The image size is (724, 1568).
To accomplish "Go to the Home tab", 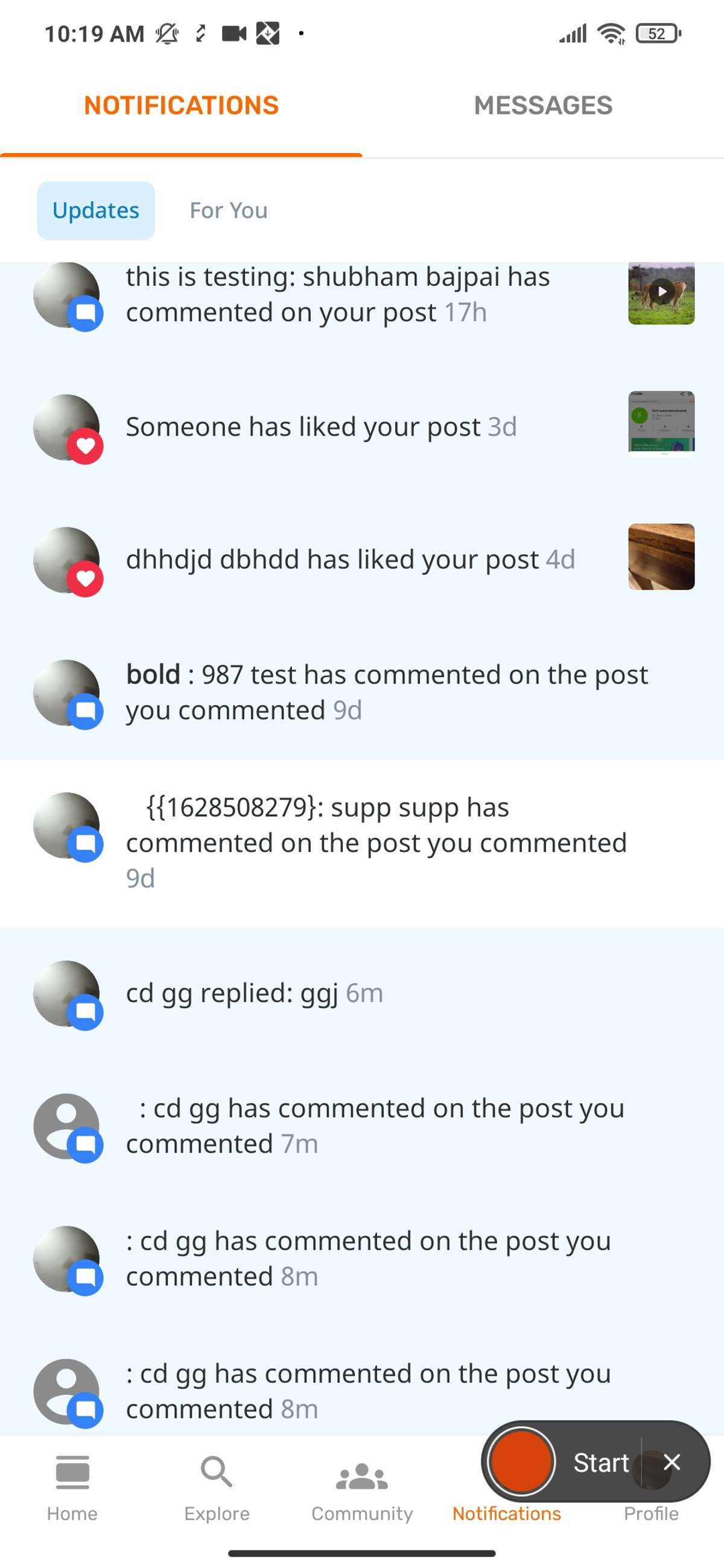I will point(72,1487).
